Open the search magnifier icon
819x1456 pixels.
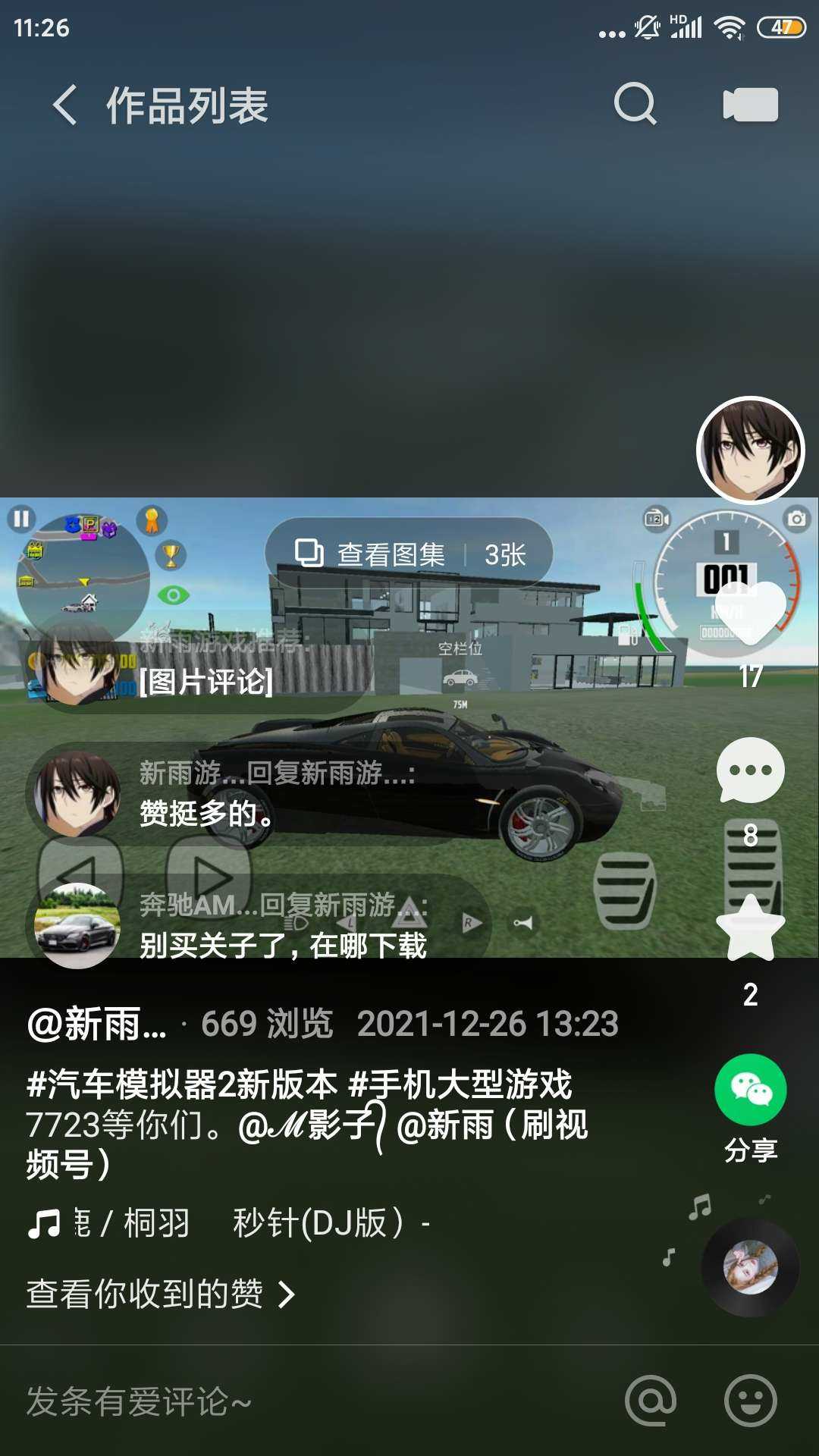[x=635, y=104]
